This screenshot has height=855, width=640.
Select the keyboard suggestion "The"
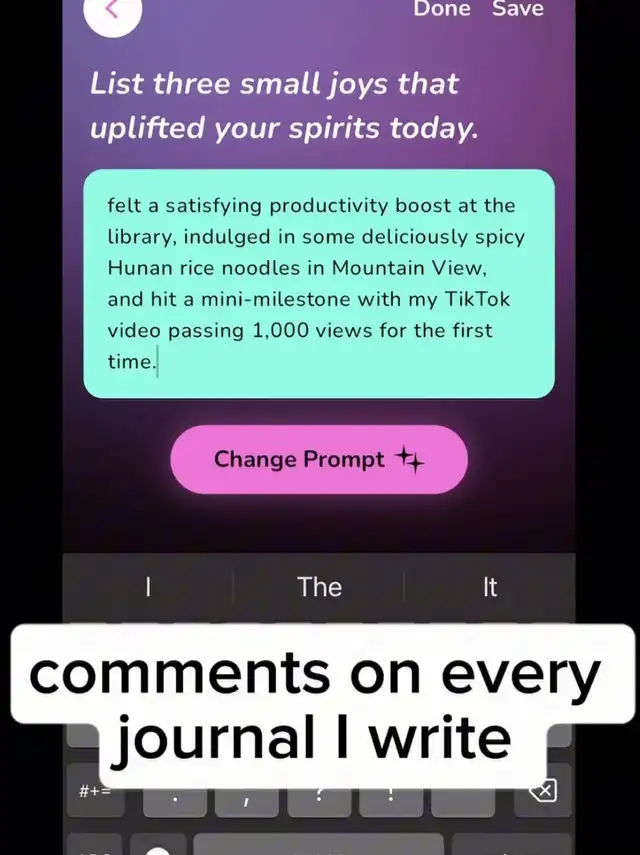coord(319,587)
